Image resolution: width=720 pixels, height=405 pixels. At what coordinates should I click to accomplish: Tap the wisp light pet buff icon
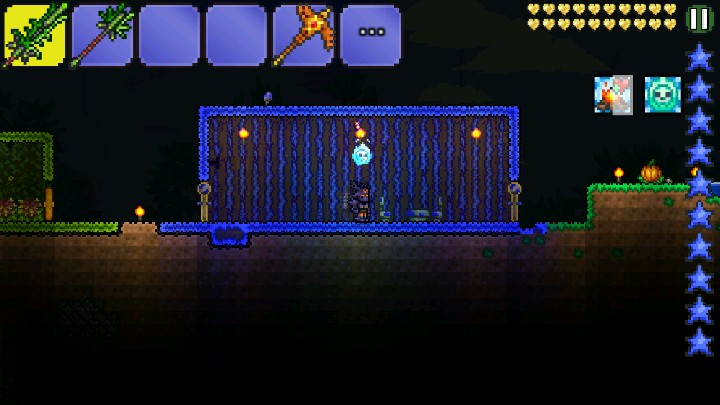(662, 95)
